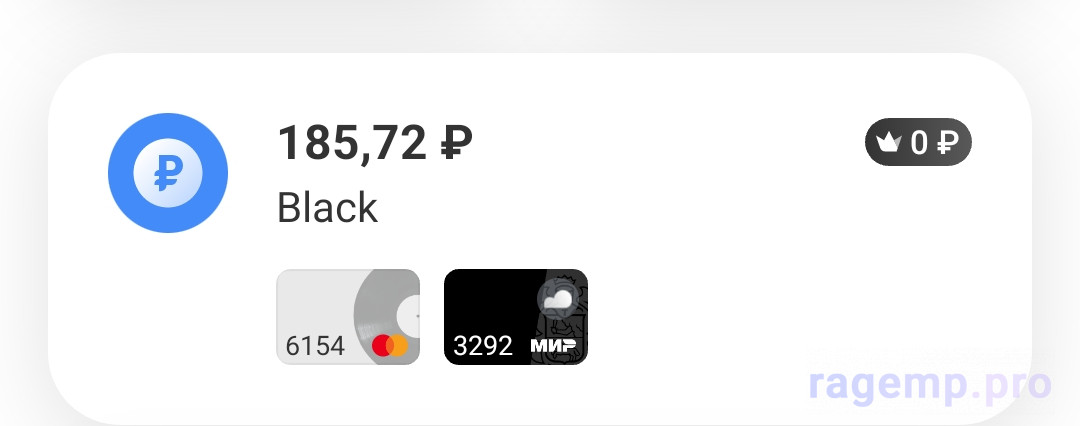Open the Mastercard card ending 6154
1080x426 pixels.
[x=347, y=317]
